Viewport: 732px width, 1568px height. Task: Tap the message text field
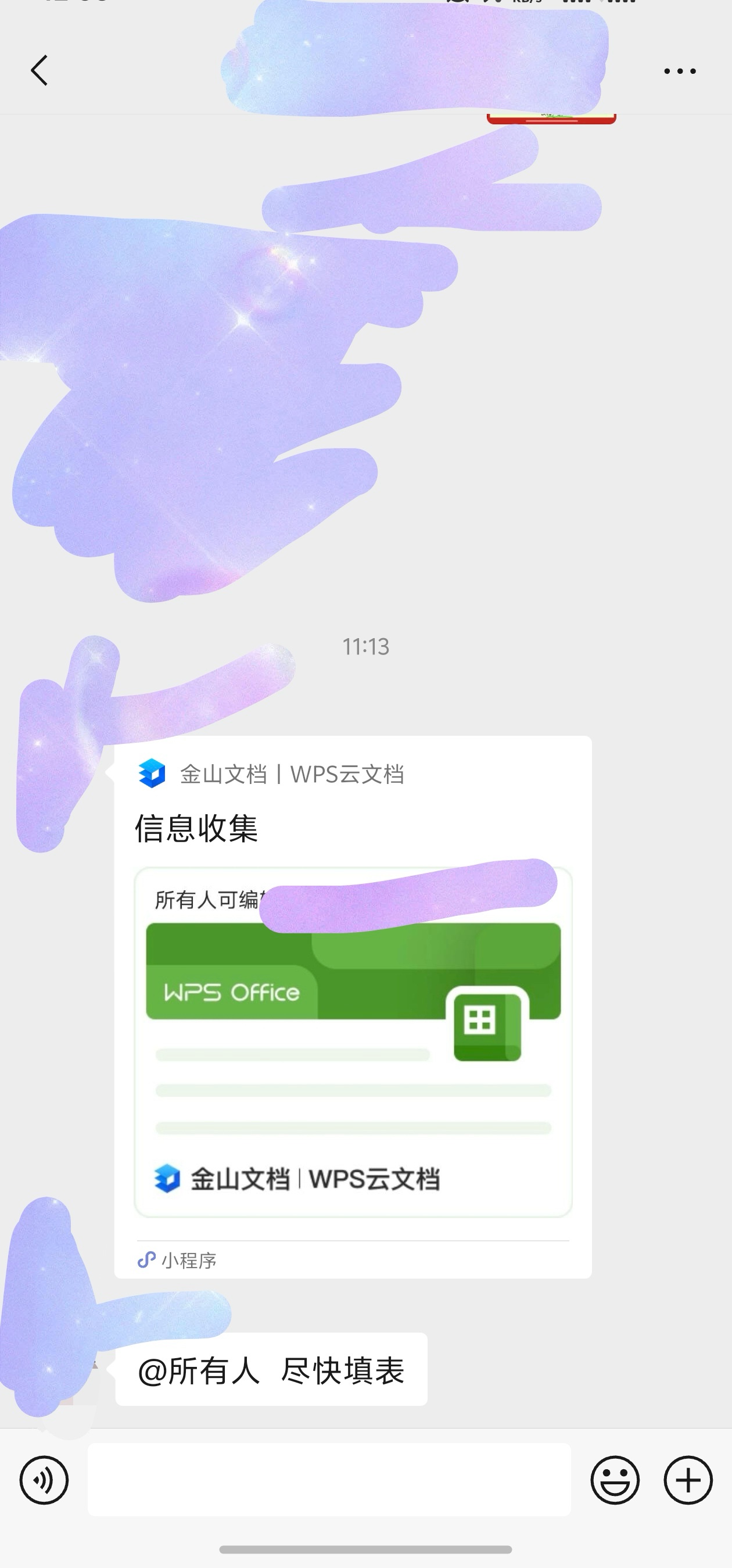click(329, 1480)
